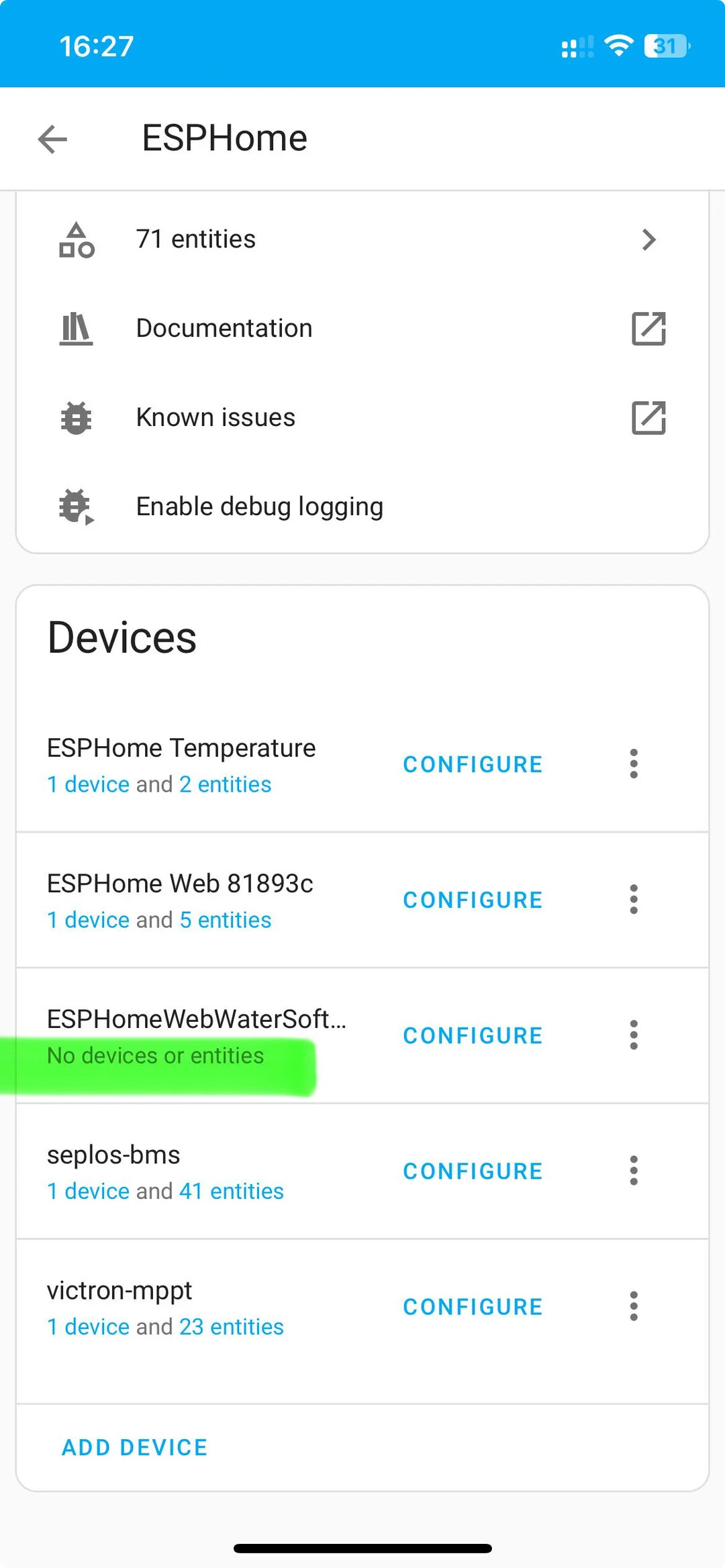
Task: Configure the ESPHomeWebWaterSoft entry
Action: click(473, 1035)
